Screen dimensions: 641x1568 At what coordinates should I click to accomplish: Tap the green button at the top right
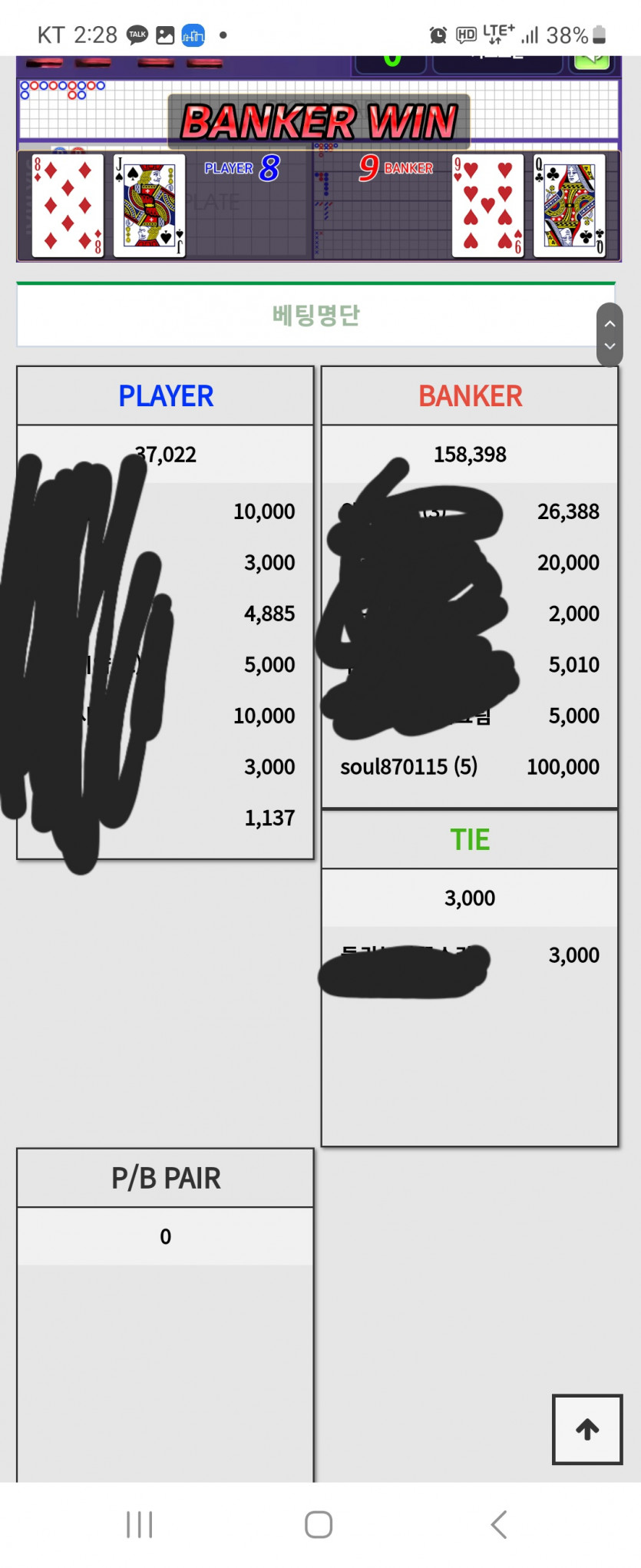click(x=592, y=61)
